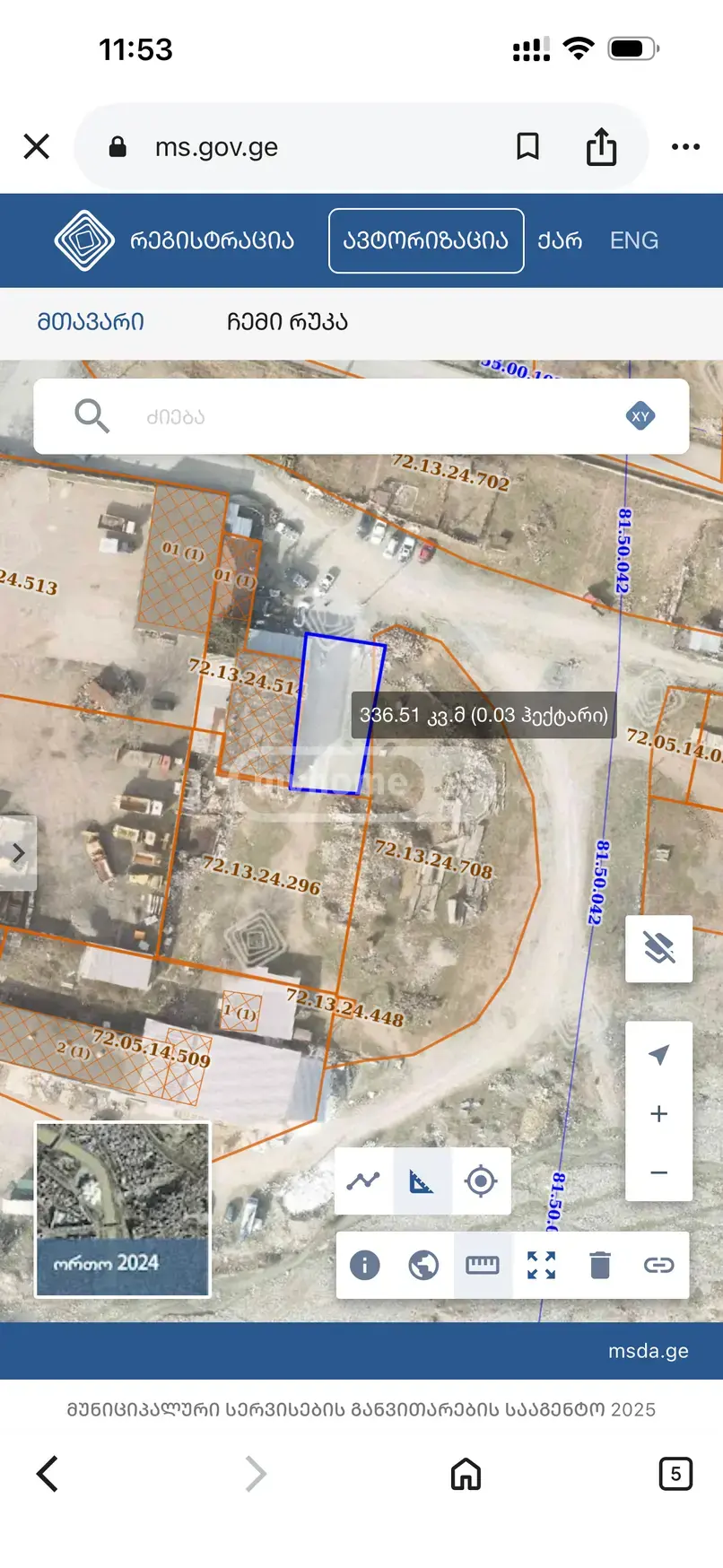The image size is (723, 1568).
Task: Toggle the map layers visibility
Action: 658,948
